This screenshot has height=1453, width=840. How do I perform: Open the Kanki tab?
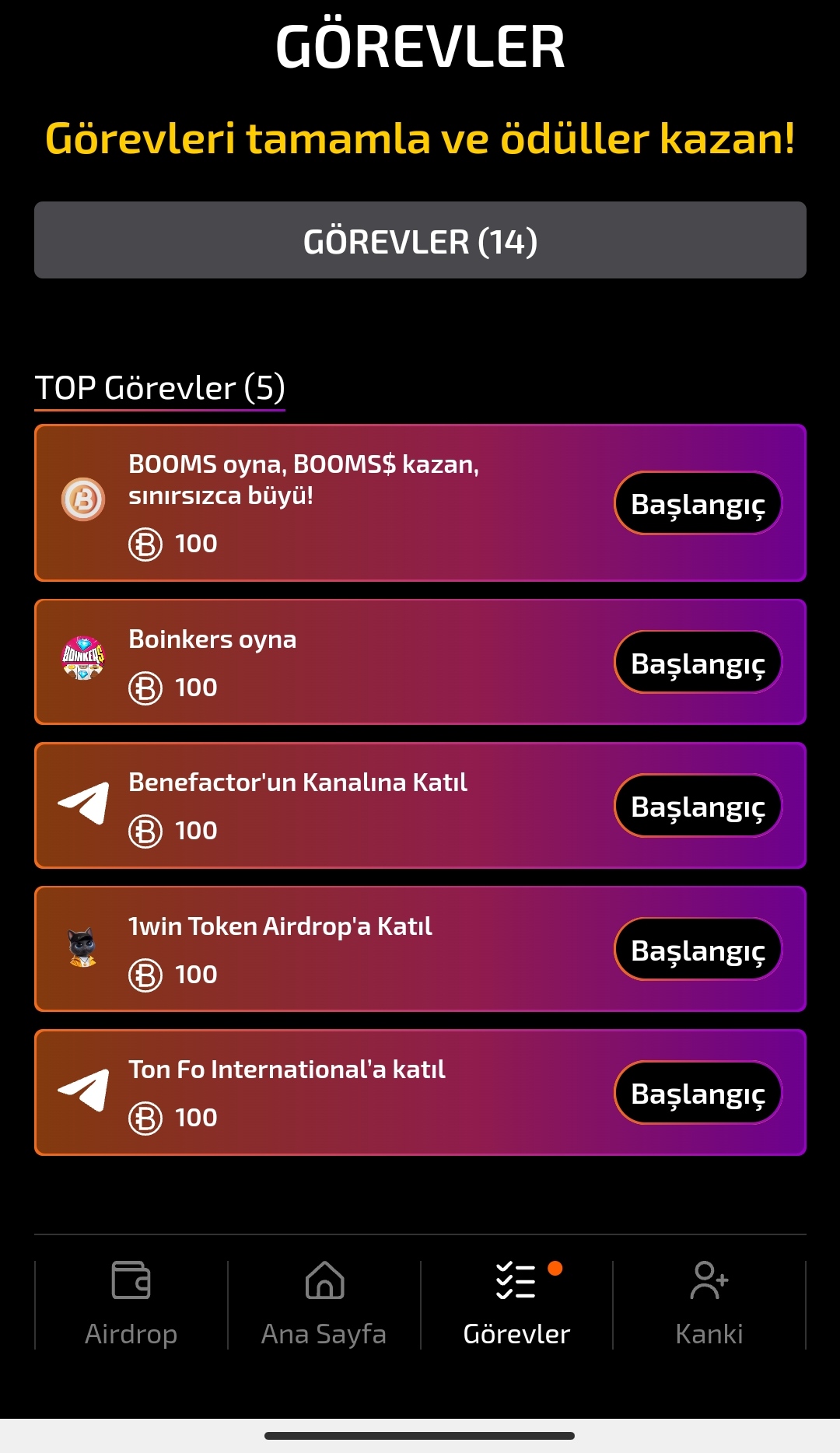click(709, 1304)
